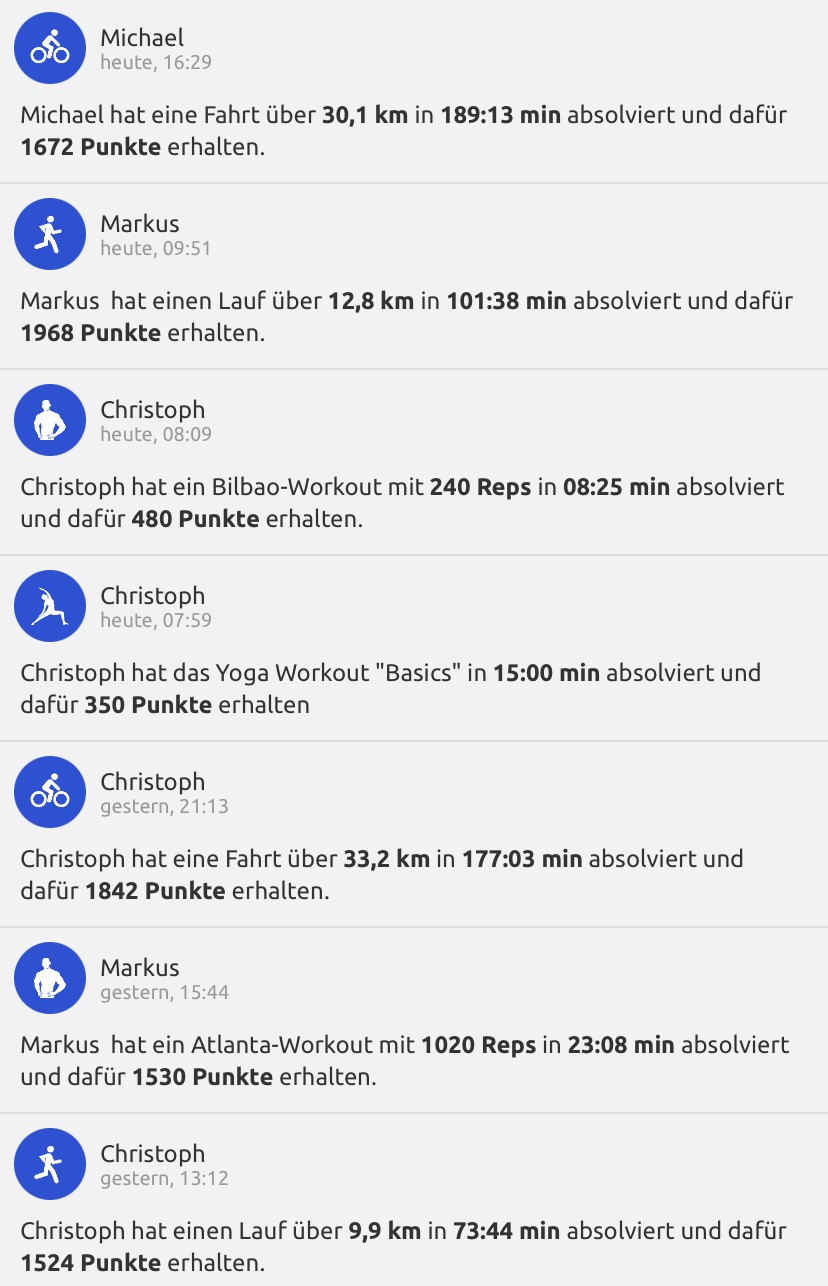Open the running icon on Christoph's 9,9 km Lauf
The height and width of the screenshot is (1286, 828).
(49, 1164)
